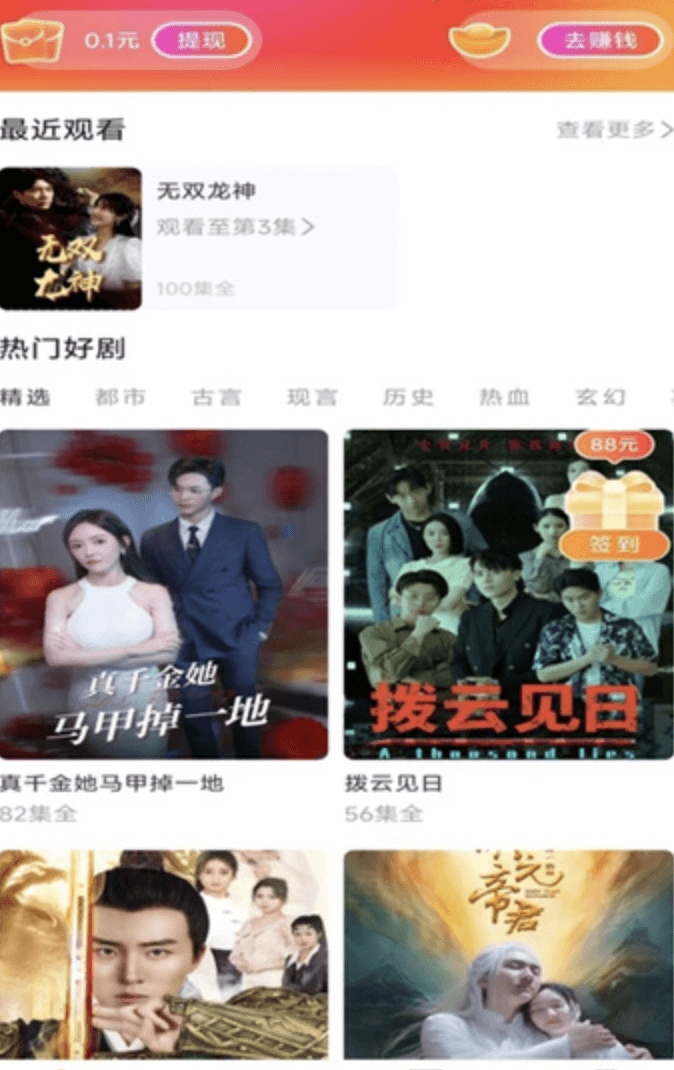Tap the 去赚钱 button
674x1070 pixels.
click(x=600, y=40)
